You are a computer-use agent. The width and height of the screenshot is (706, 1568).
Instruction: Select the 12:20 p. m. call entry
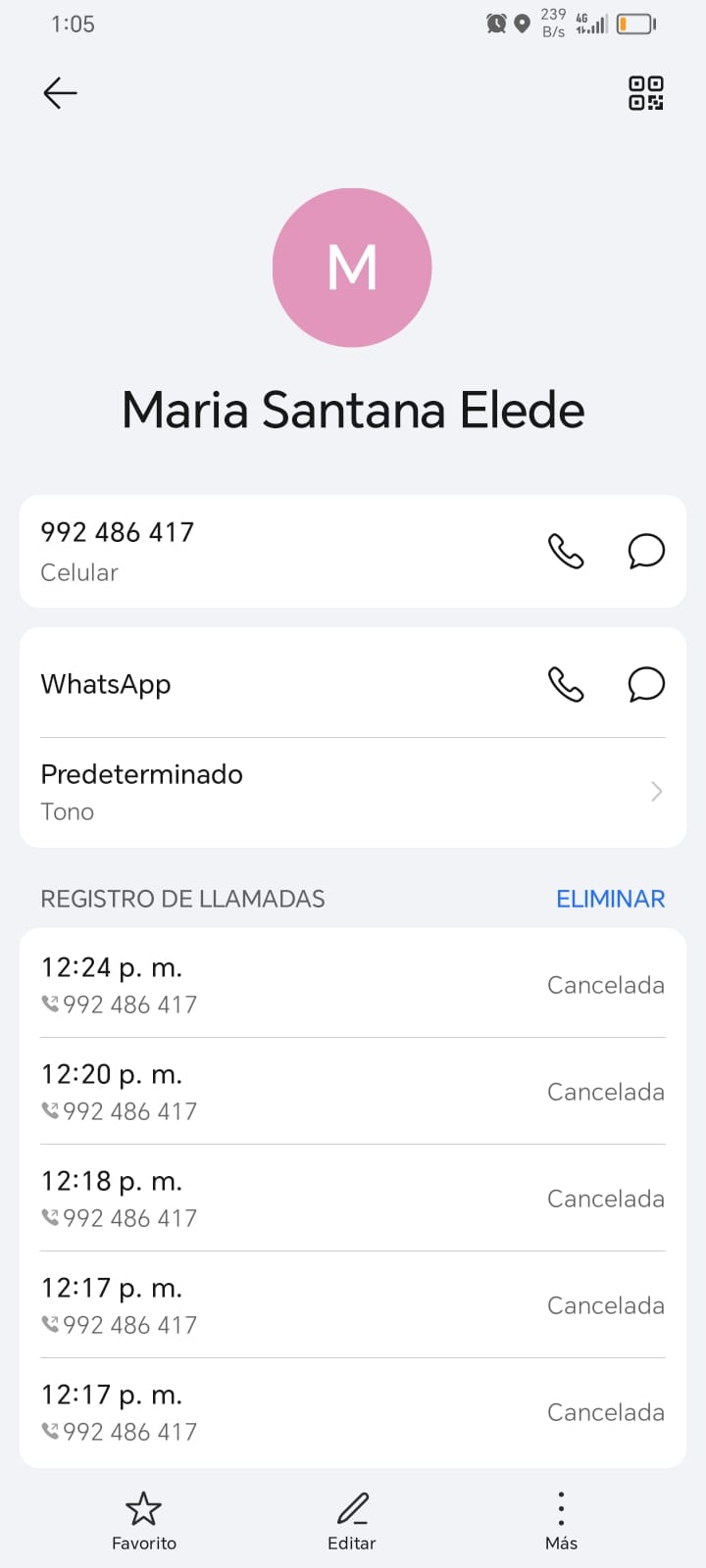[x=352, y=1092]
